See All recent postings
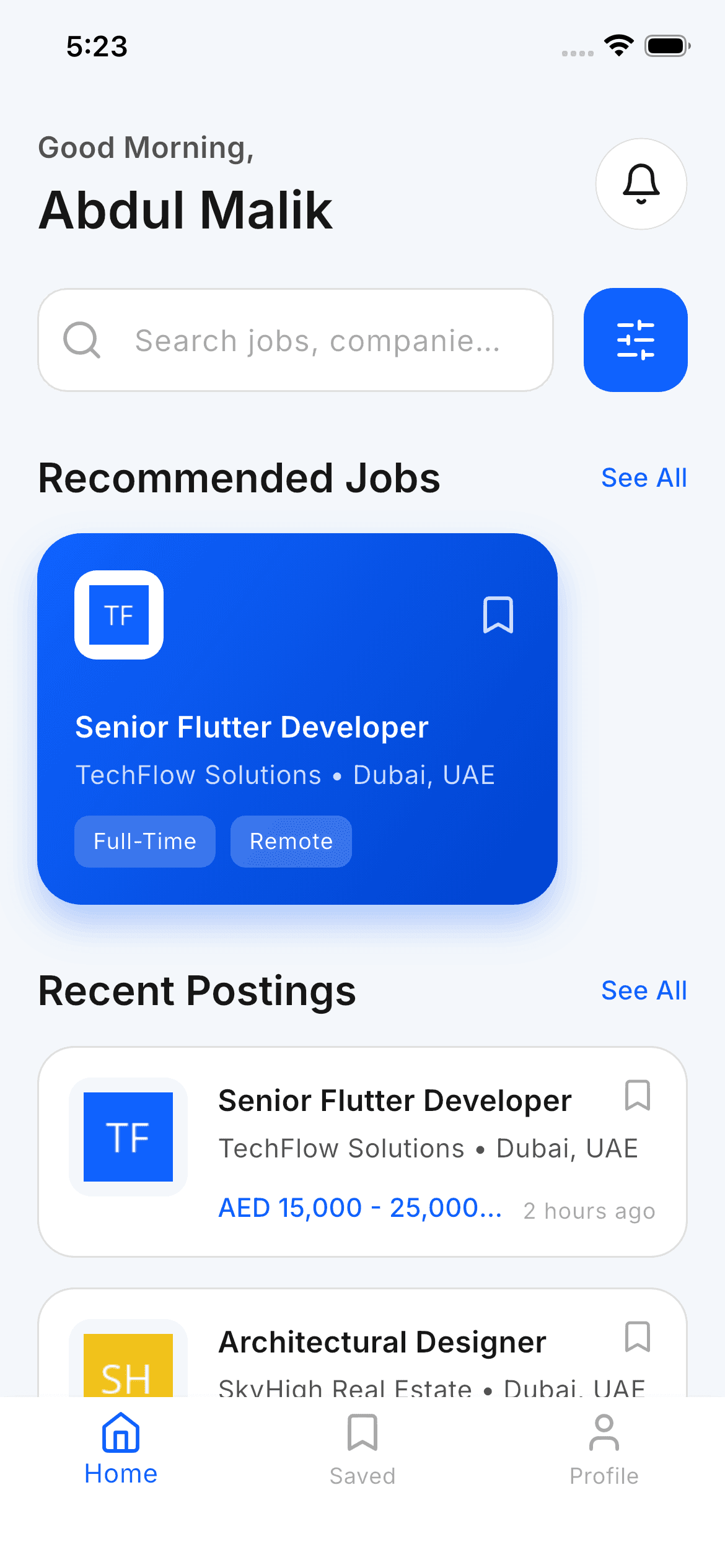 pyautogui.click(x=645, y=990)
